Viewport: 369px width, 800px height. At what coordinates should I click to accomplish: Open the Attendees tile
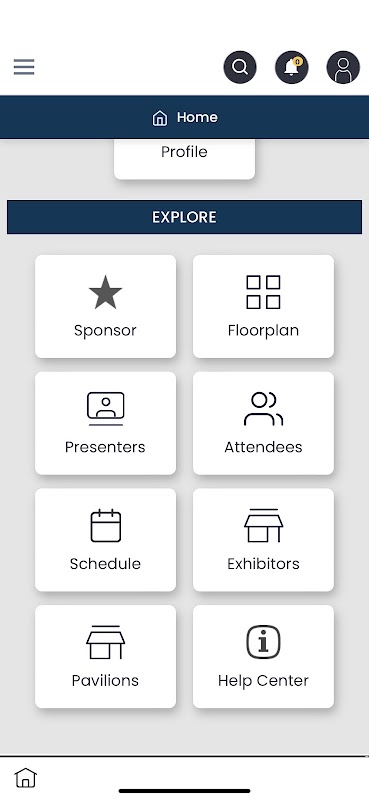[x=263, y=423]
